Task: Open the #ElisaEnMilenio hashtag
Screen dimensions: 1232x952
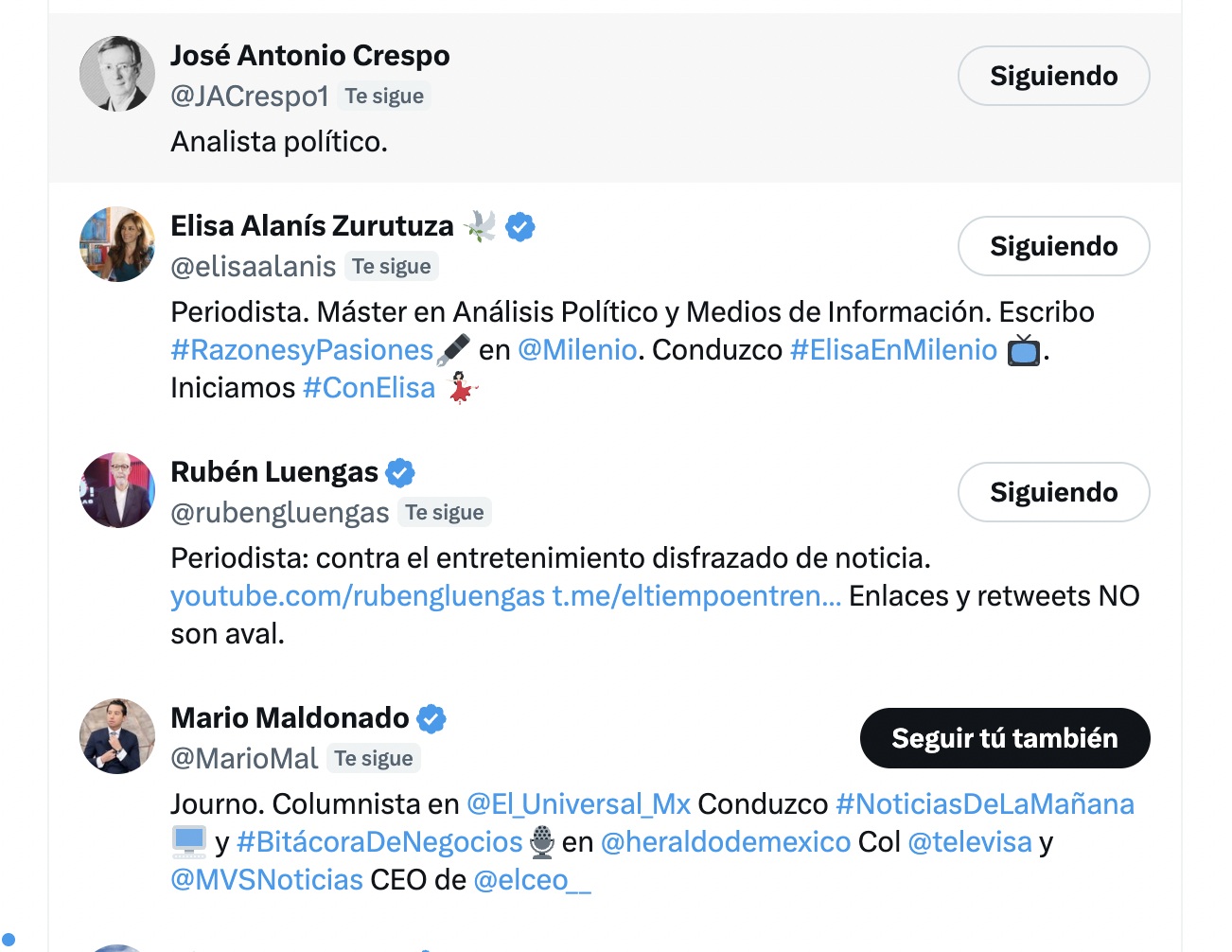Action: (x=893, y=350)
